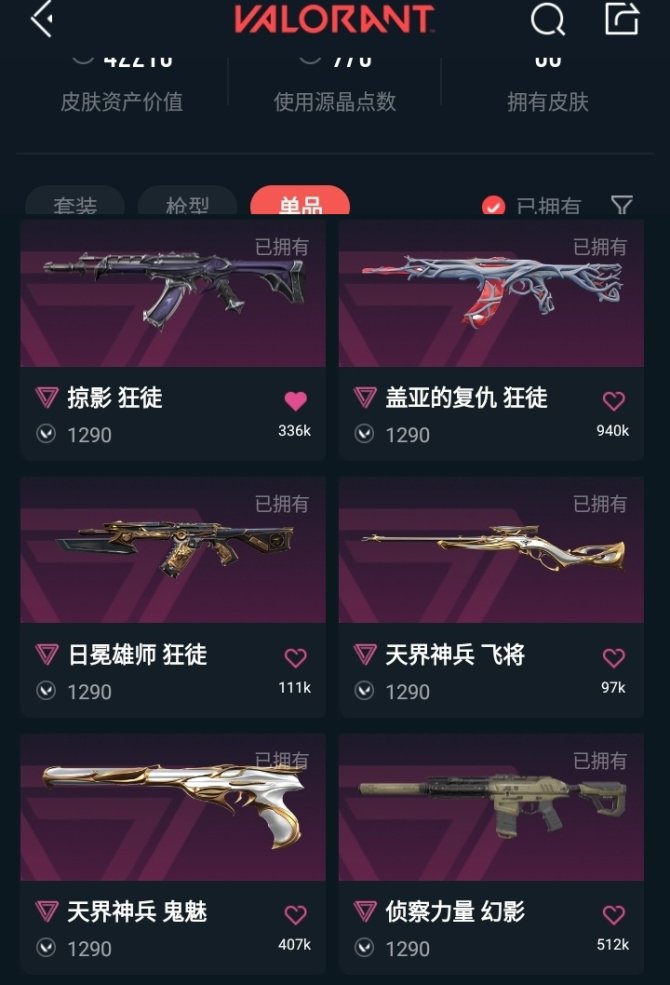Toggle the 已拥有 checkbox
The width and height of the screenshot is (670, 985).
click(x=493, y=207)
